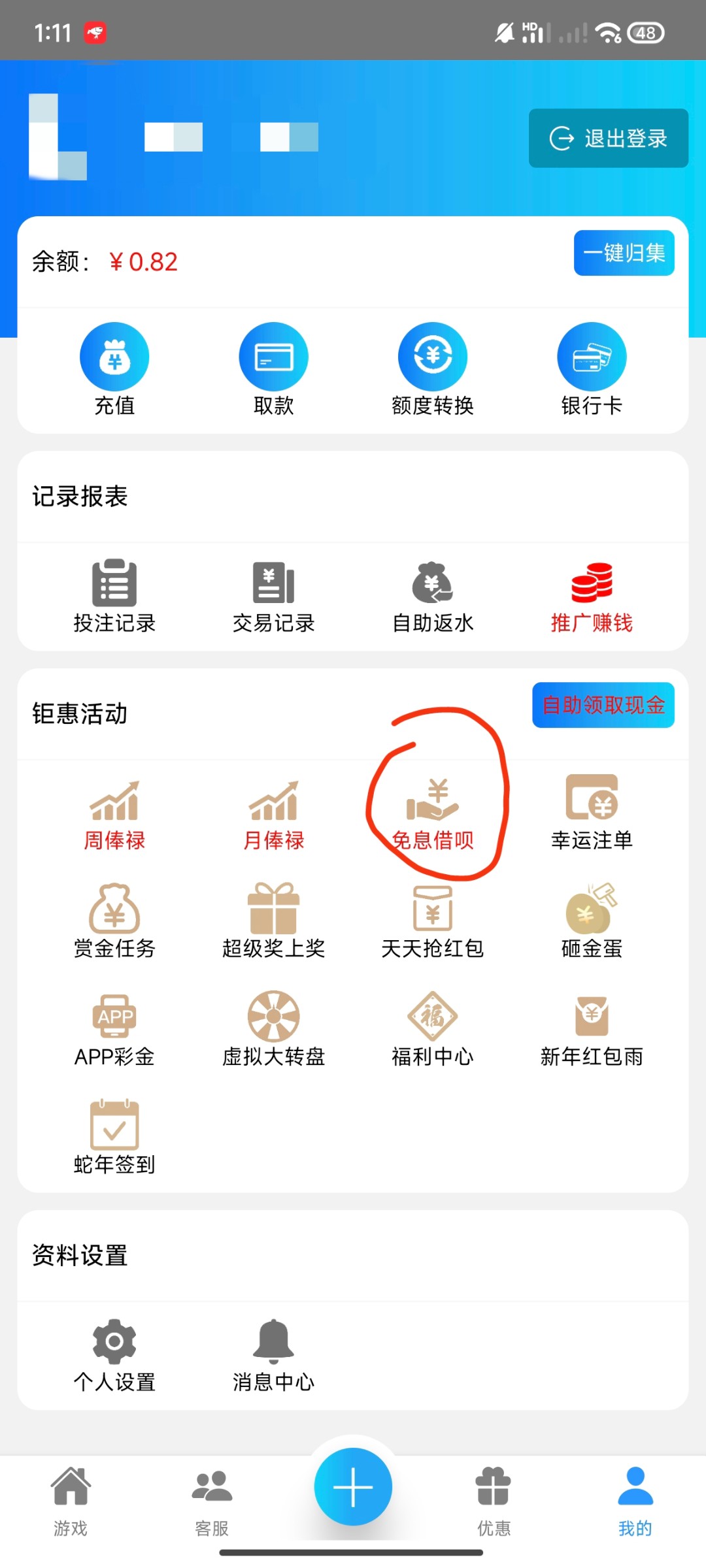Open 虚拟大转盘
Image resolution: width=706 pixels, height=1568 pixels.
coord(273,1030)
